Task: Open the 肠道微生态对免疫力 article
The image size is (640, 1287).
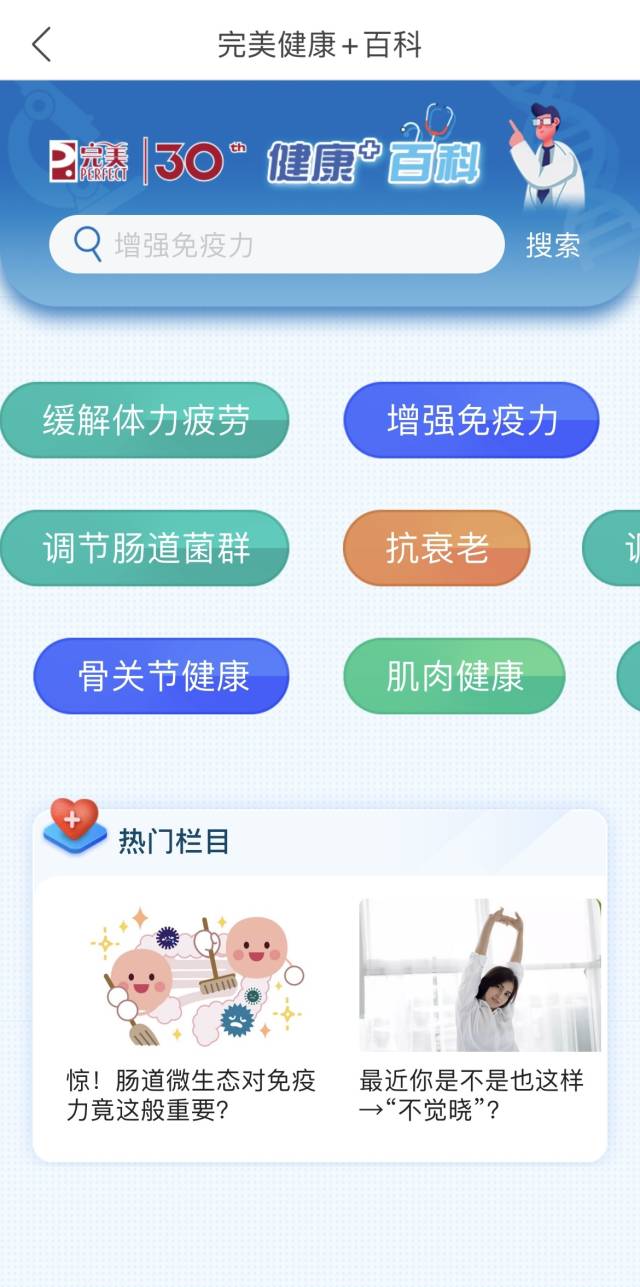Action: tap(192, 1010)
